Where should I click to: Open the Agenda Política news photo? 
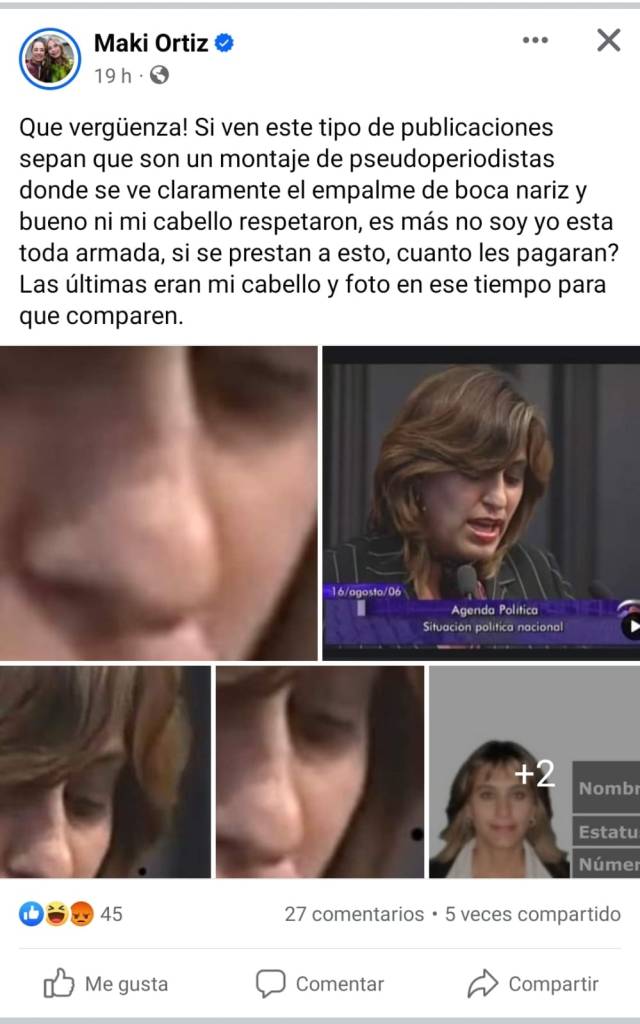pos(481,503)
